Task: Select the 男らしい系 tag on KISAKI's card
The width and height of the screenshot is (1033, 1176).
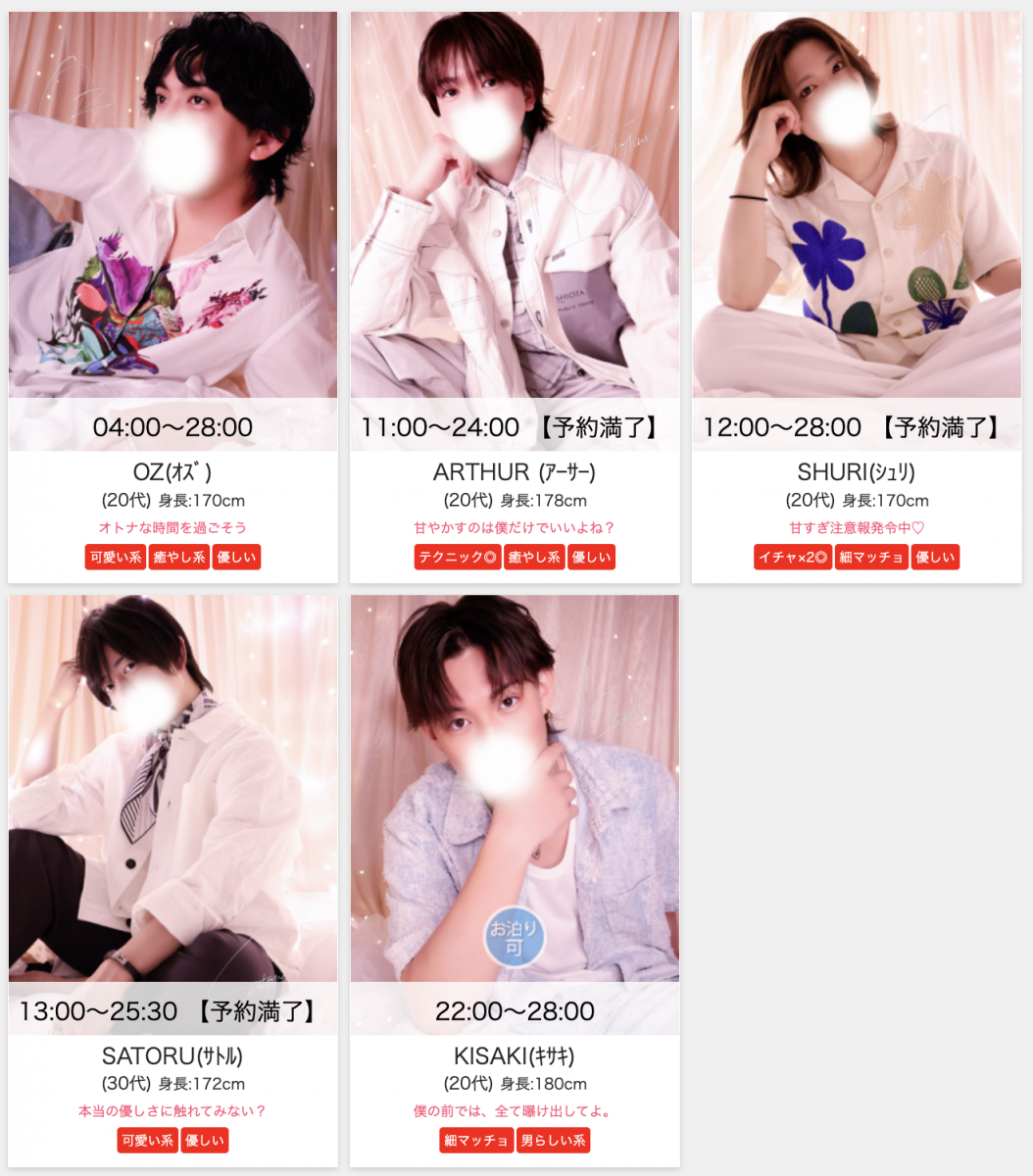Action: click(x=553, y=1141)
